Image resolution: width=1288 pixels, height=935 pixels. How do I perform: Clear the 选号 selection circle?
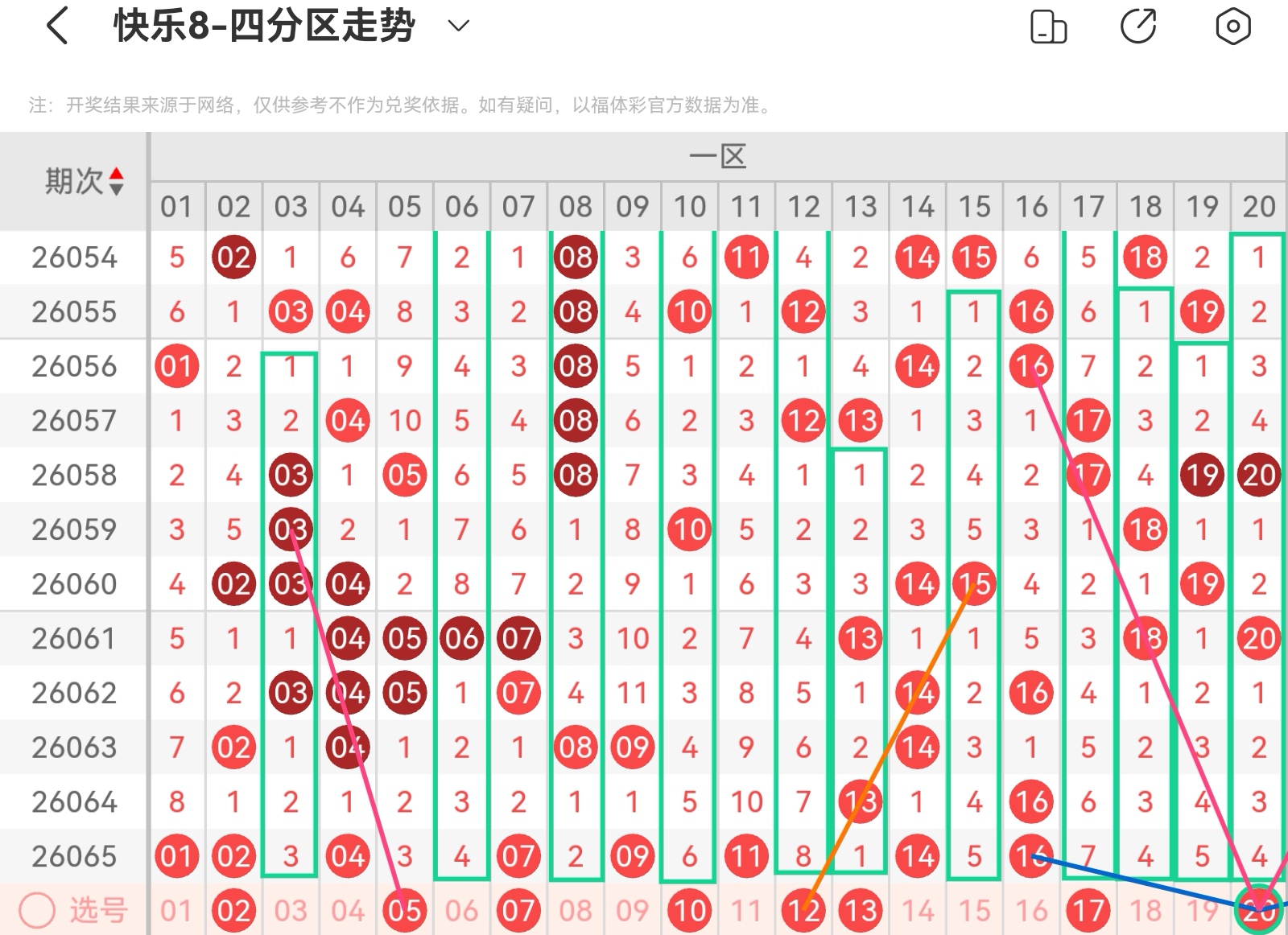point(37,911)
